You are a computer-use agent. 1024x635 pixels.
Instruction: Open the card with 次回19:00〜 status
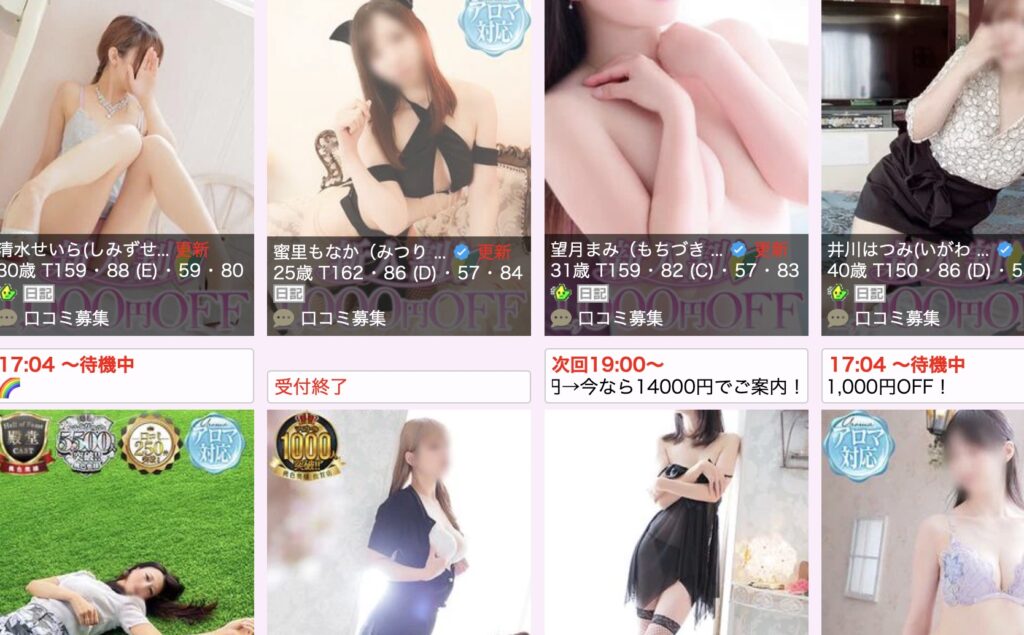tap(676, 520)
